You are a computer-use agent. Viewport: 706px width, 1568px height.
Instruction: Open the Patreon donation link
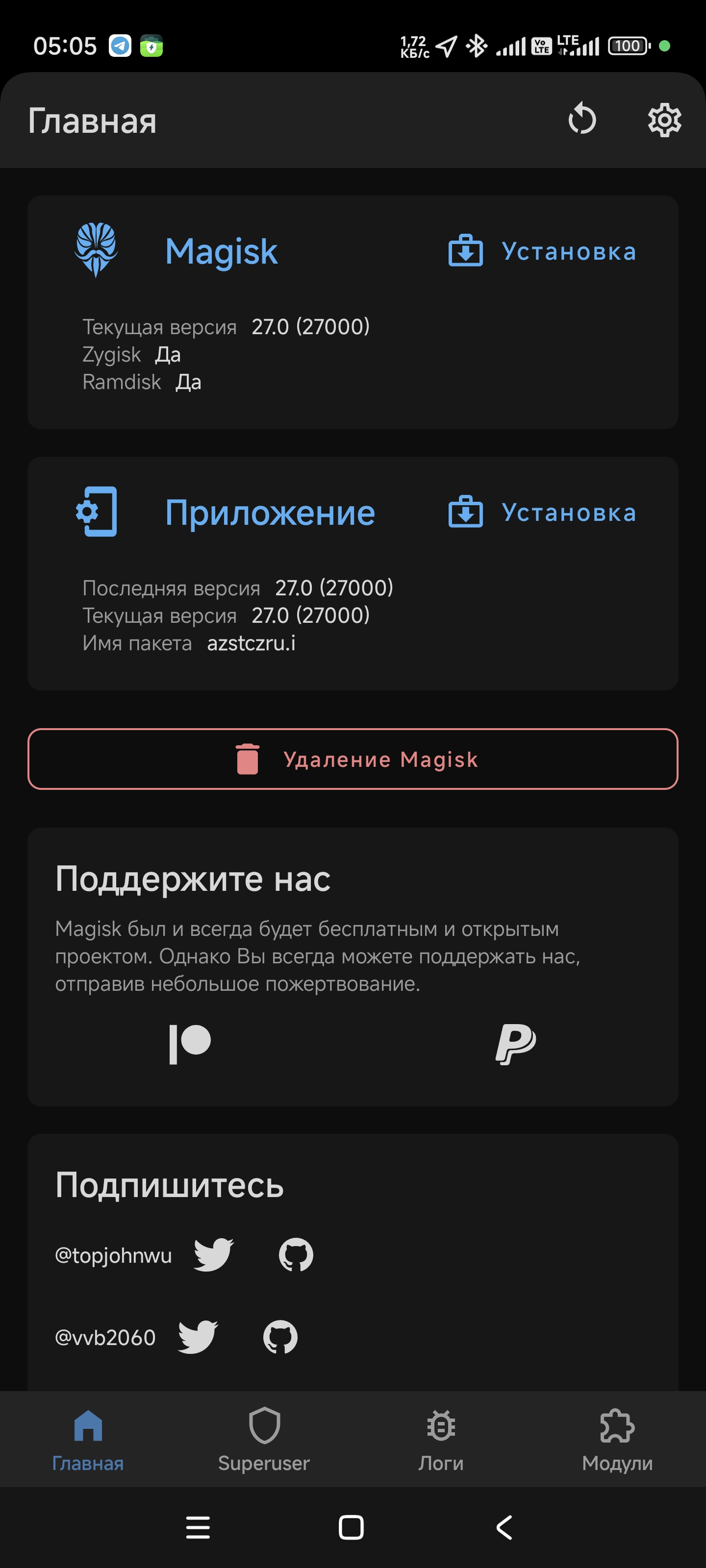click(190, 1044)
